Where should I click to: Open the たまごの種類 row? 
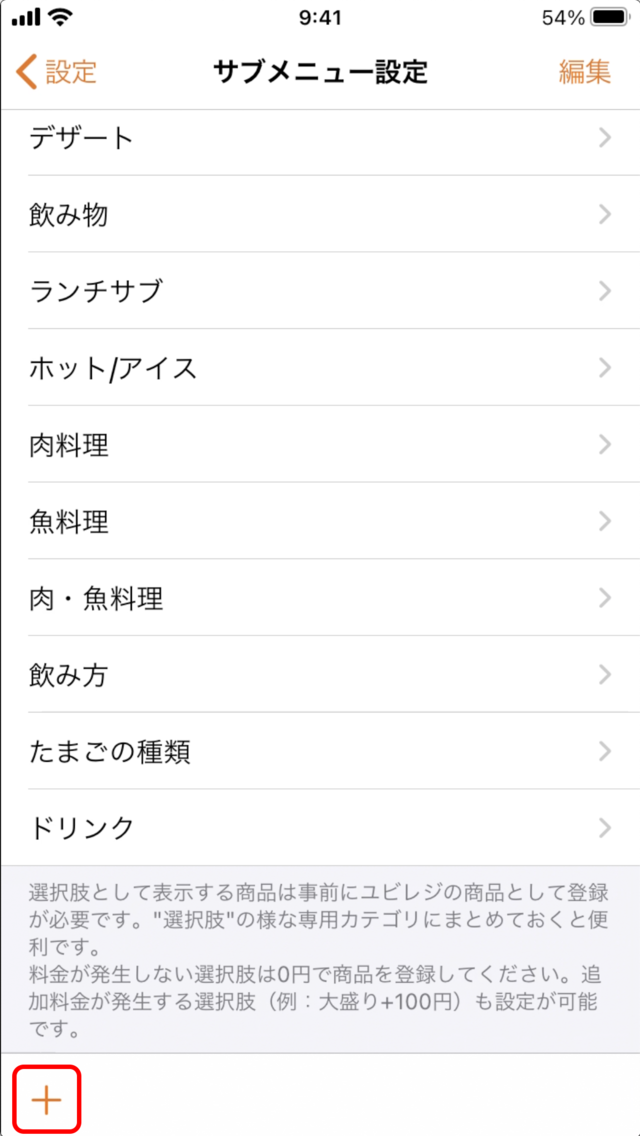[x=320, y=752]
